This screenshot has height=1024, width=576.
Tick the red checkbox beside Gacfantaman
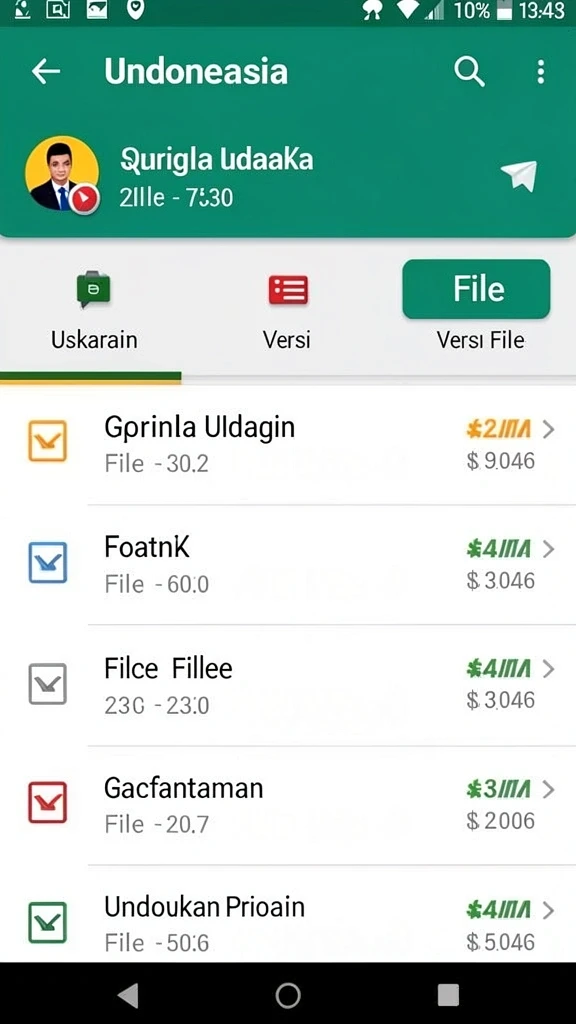(48, 802)
